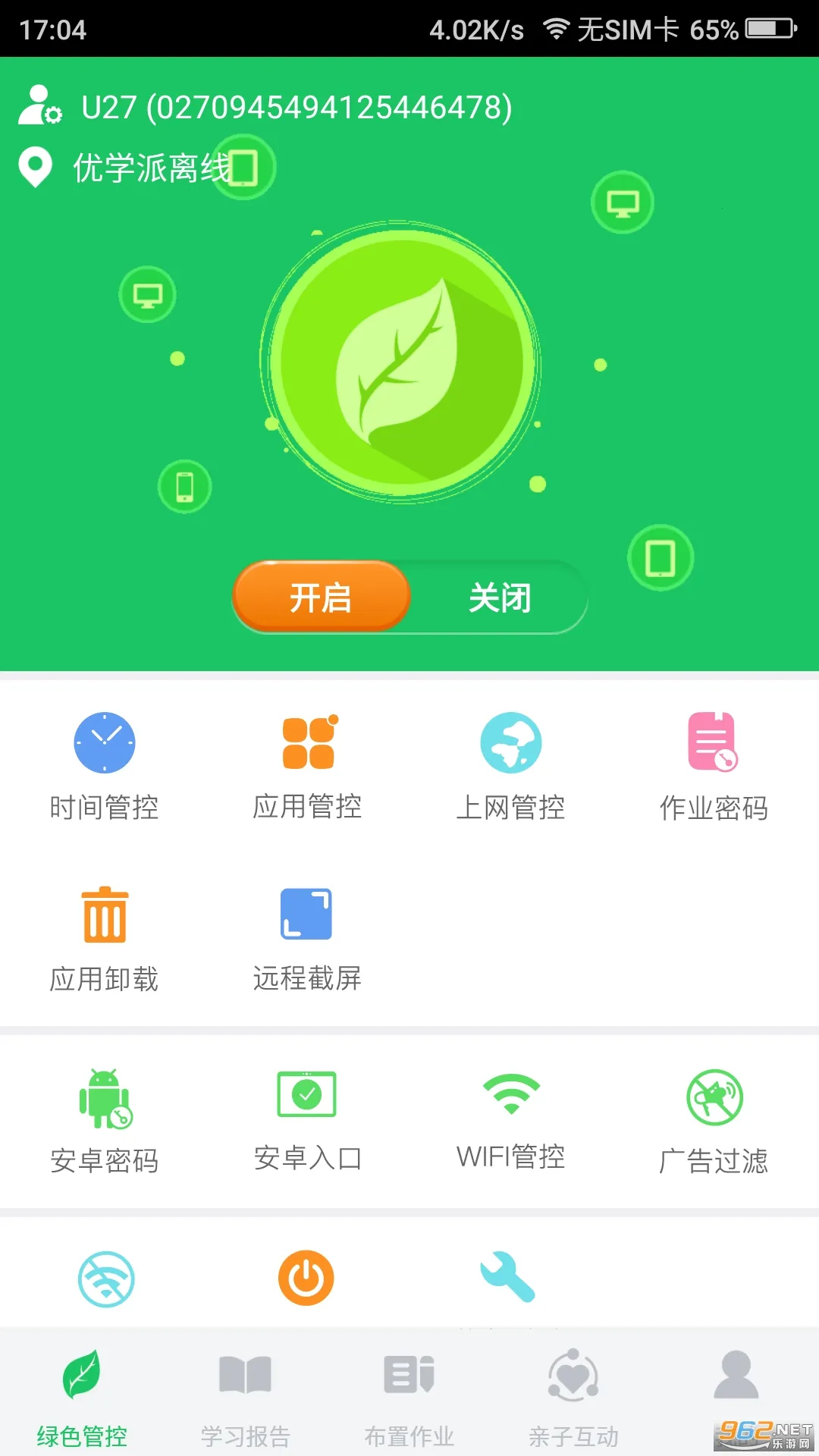Tap the orange power icon
Viewport: 819px width, 1456px height.
[305, 1276]
